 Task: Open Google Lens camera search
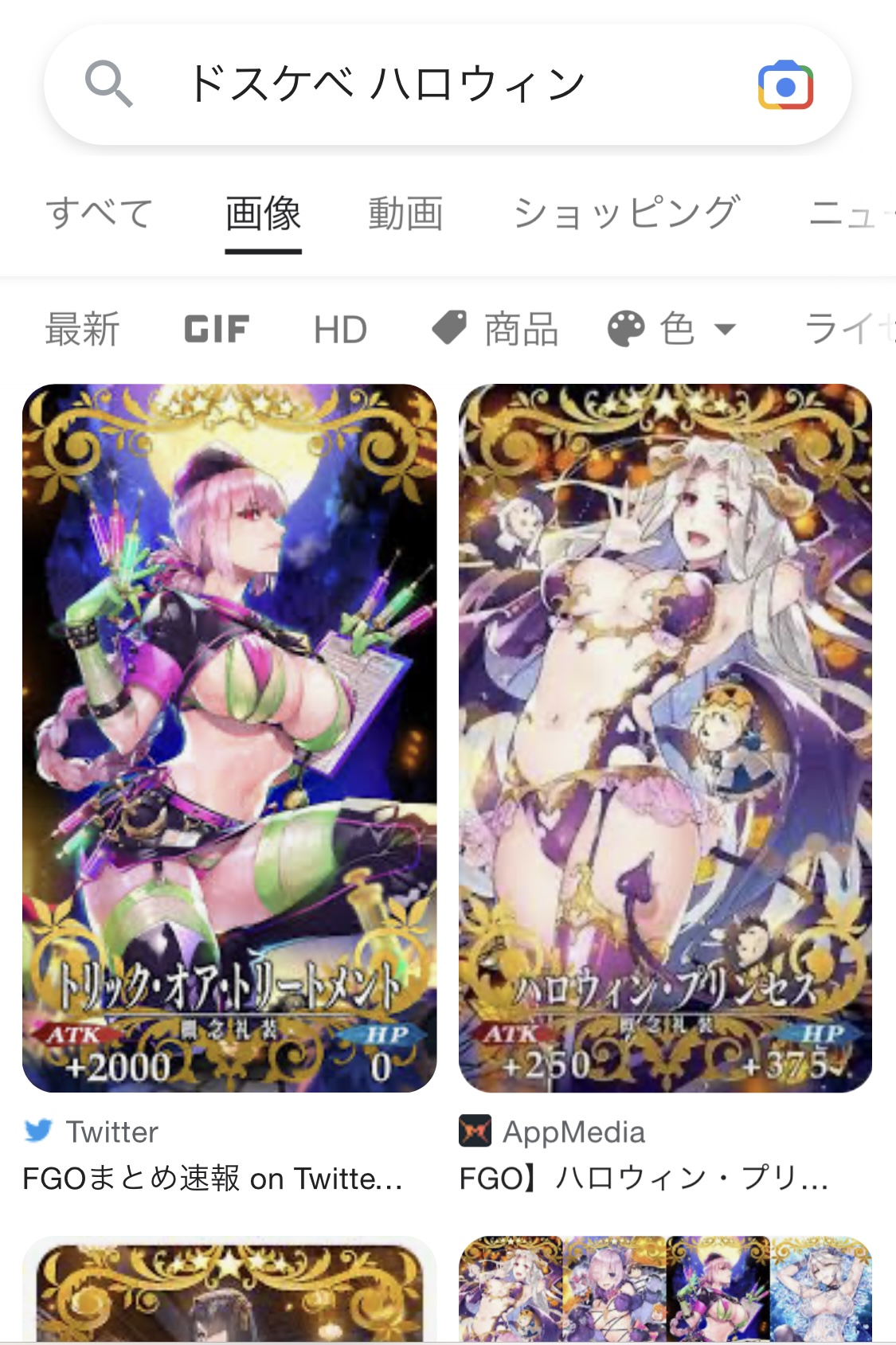pyautogui.click(x=784, y=85)
